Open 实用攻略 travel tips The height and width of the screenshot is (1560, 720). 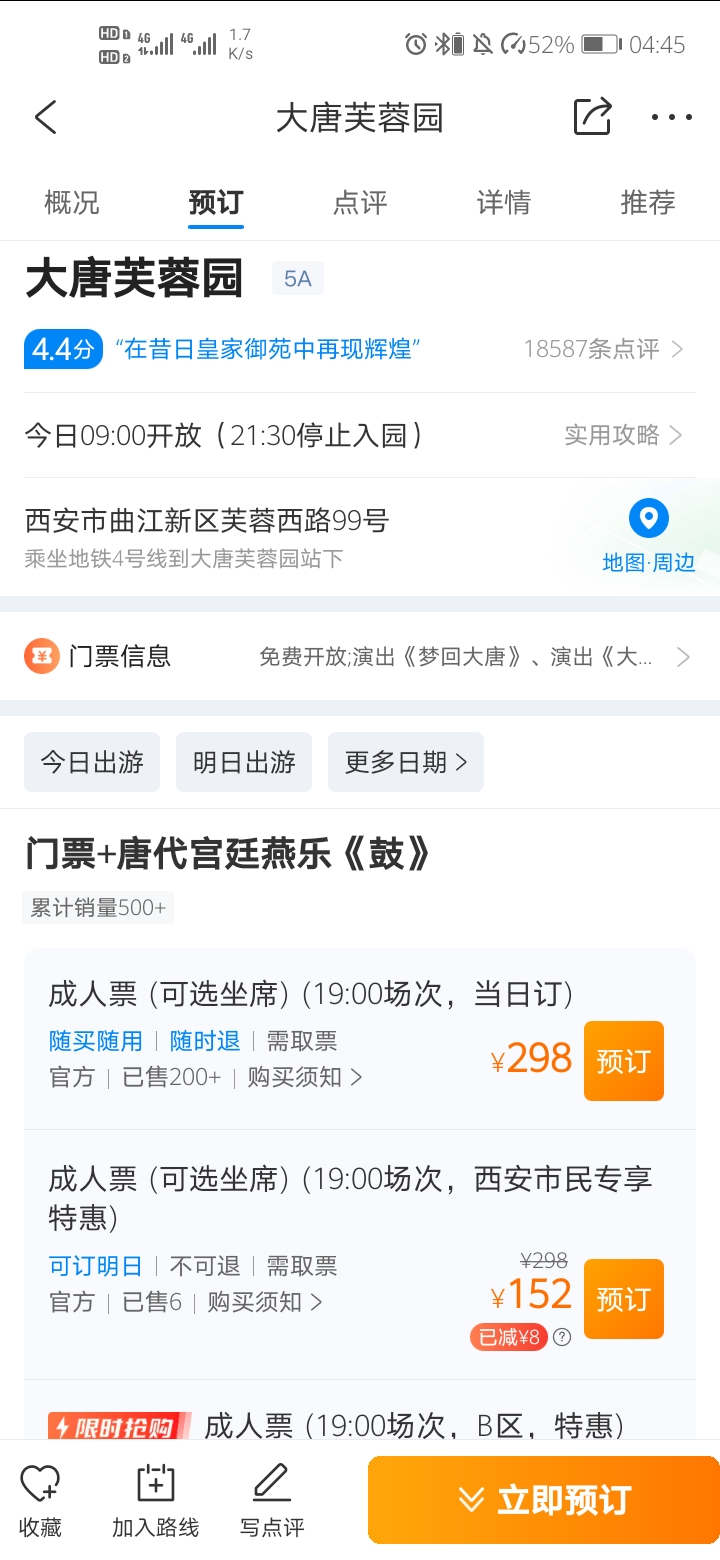(x=623, y=435)
